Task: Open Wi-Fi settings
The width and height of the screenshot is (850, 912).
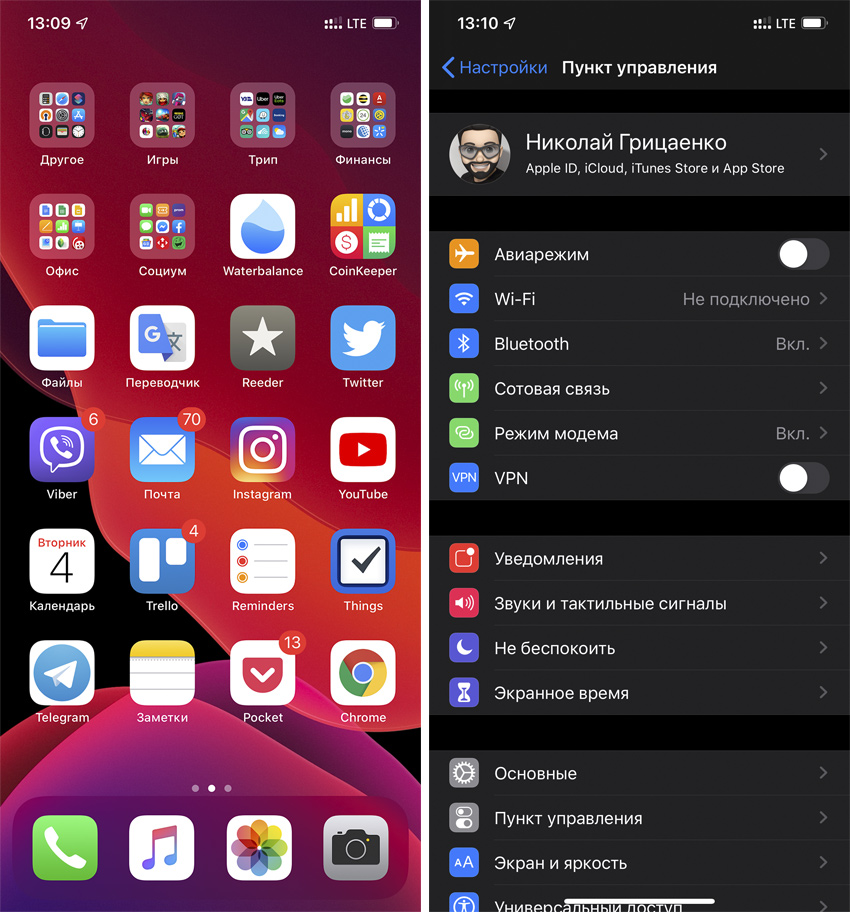Action: (639, 299)
